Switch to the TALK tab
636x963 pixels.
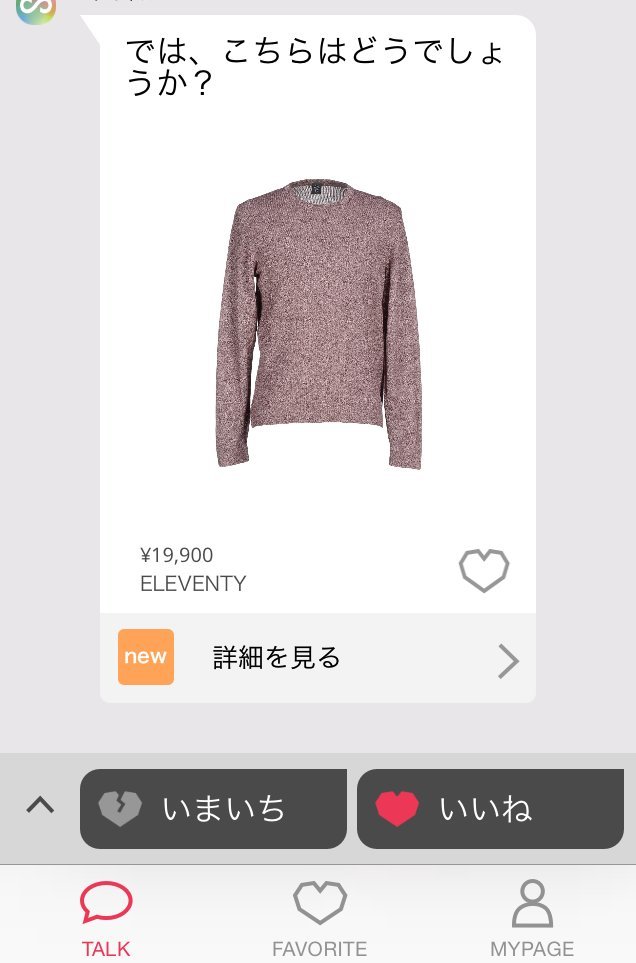pyautogui.click(x=106, y=918)
